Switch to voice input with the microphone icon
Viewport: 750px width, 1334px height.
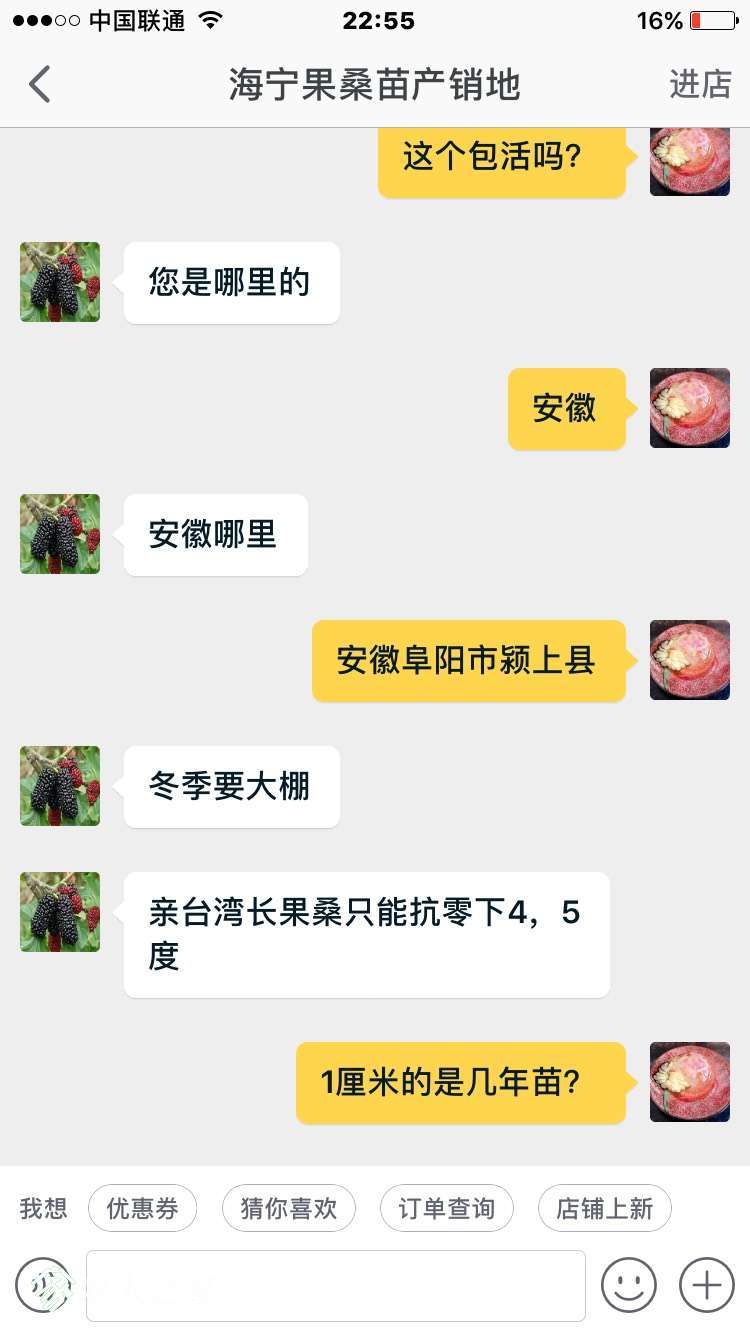(x=42, y=1285)
